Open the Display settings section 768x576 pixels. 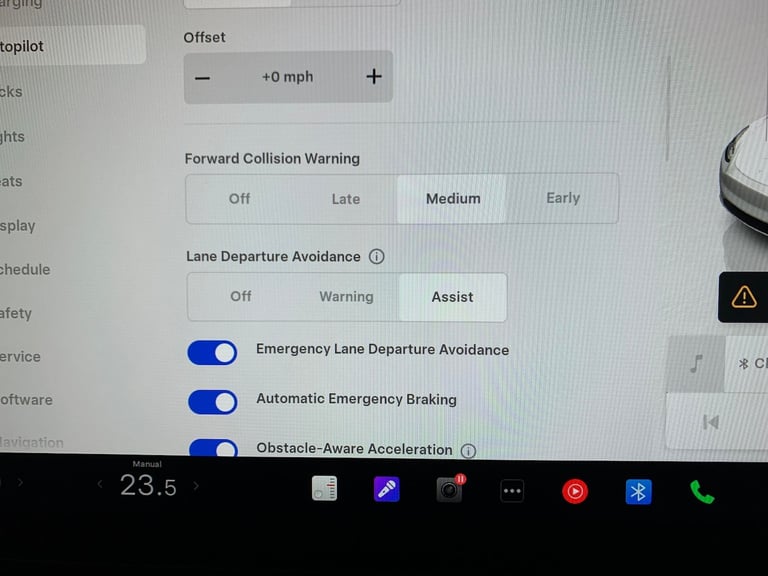18,225
